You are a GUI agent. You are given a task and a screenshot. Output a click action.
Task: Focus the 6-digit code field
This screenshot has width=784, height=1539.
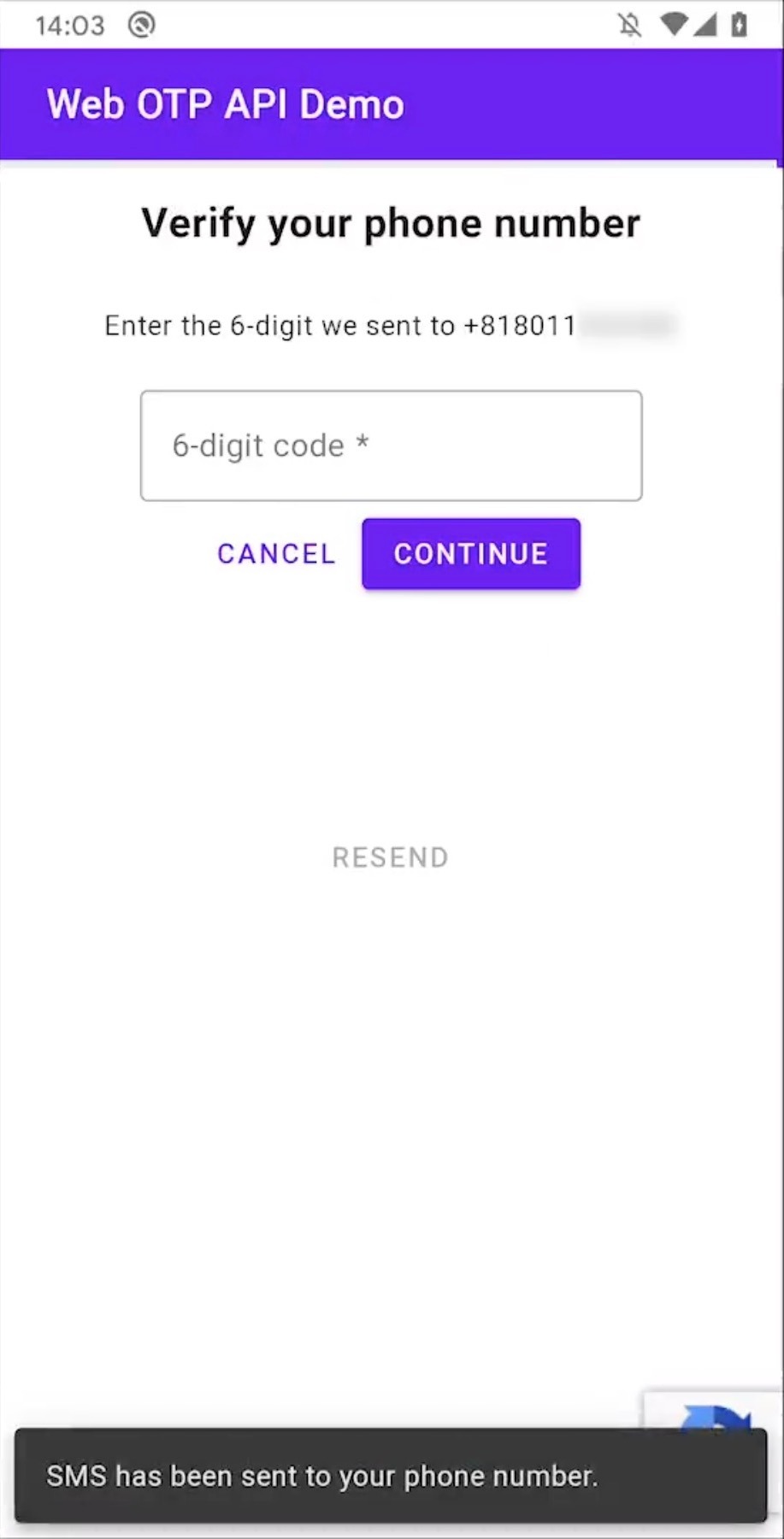coord(391,445)
